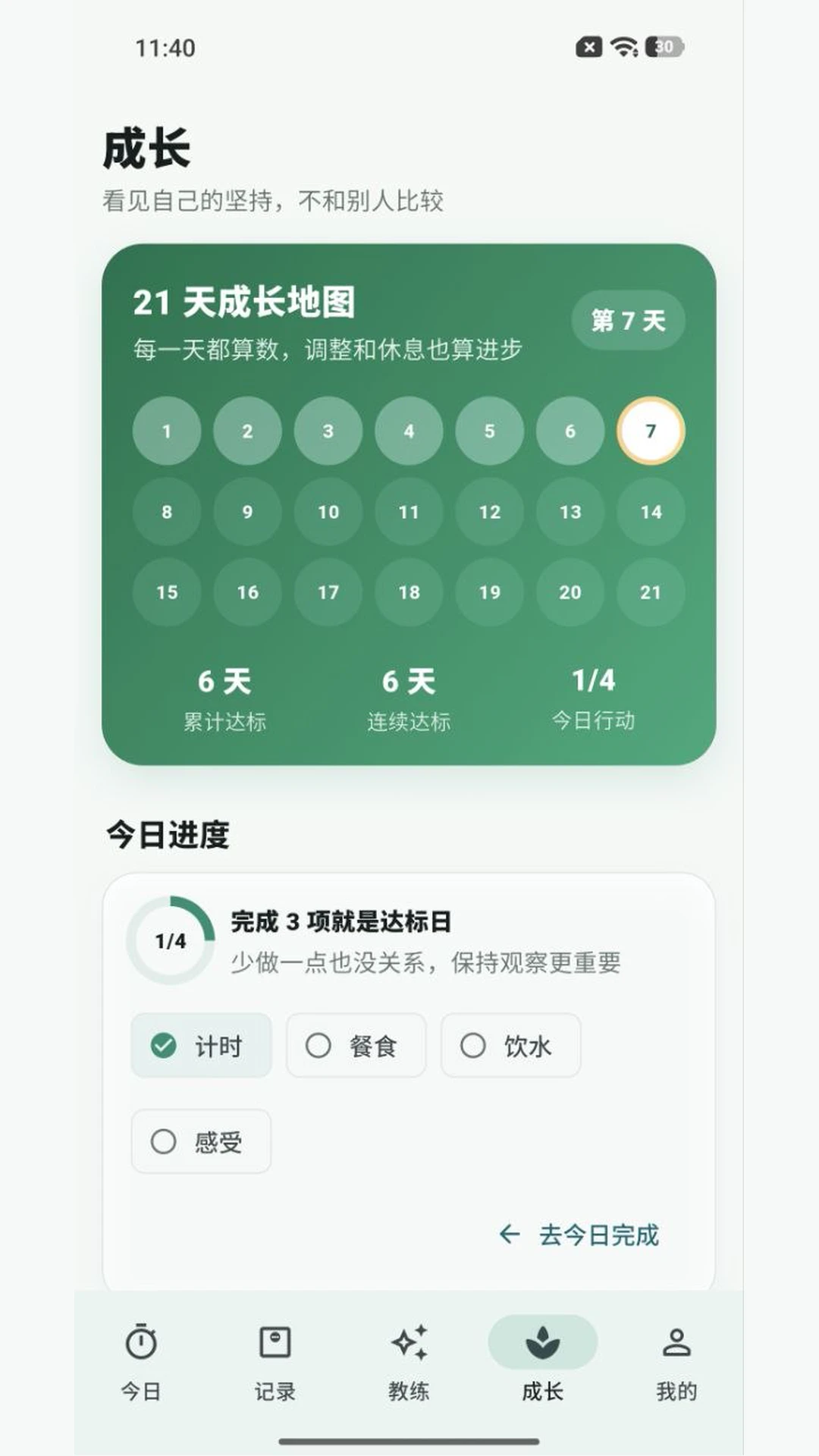Mark 饮水 as done
819x1456 pixels.
pyautogui.click(x=511, y=1046)
